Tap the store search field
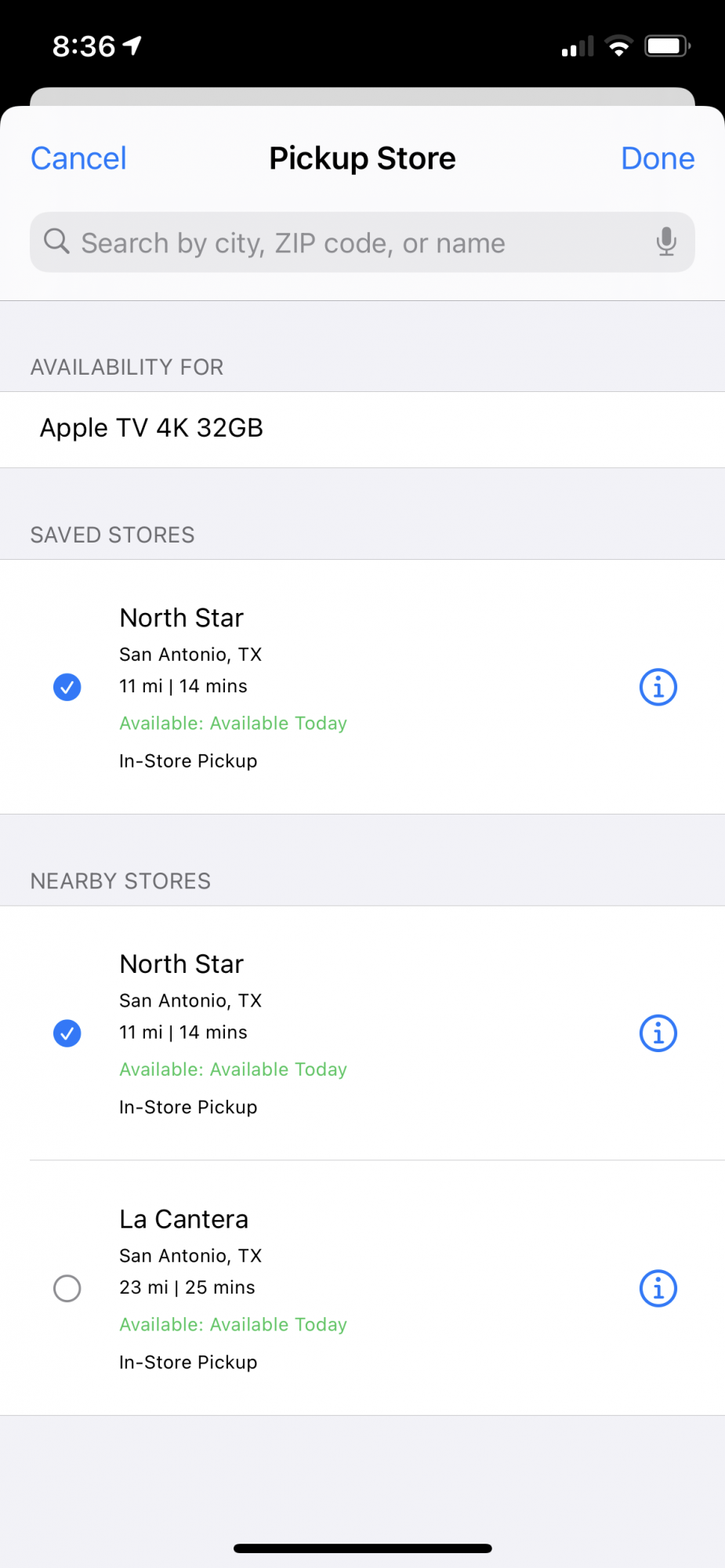The height and width of the screenshot is (1568, 725). click(x=345, y=243)
